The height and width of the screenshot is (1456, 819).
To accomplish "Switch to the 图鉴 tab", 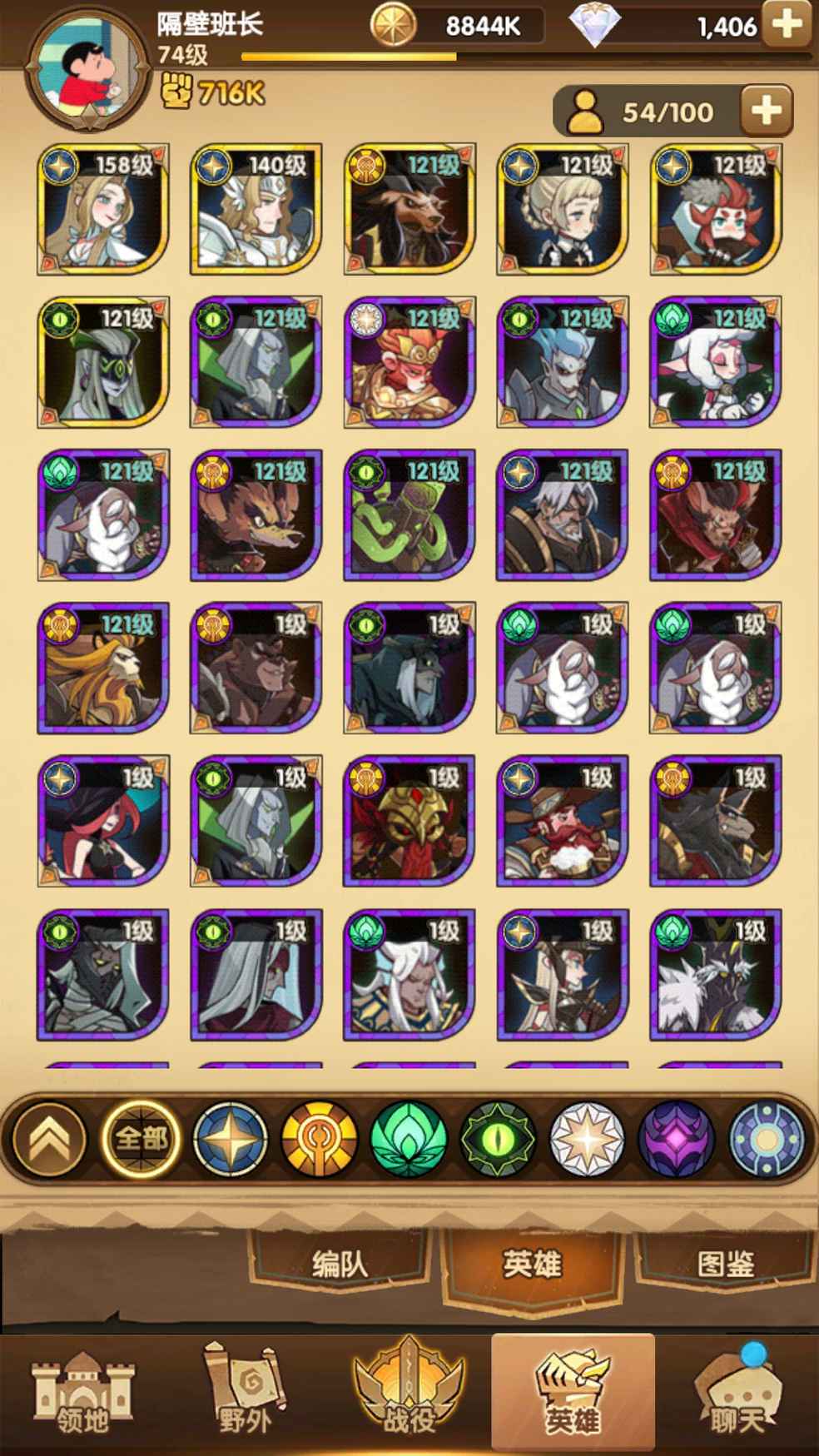I will click(726, 1265).
